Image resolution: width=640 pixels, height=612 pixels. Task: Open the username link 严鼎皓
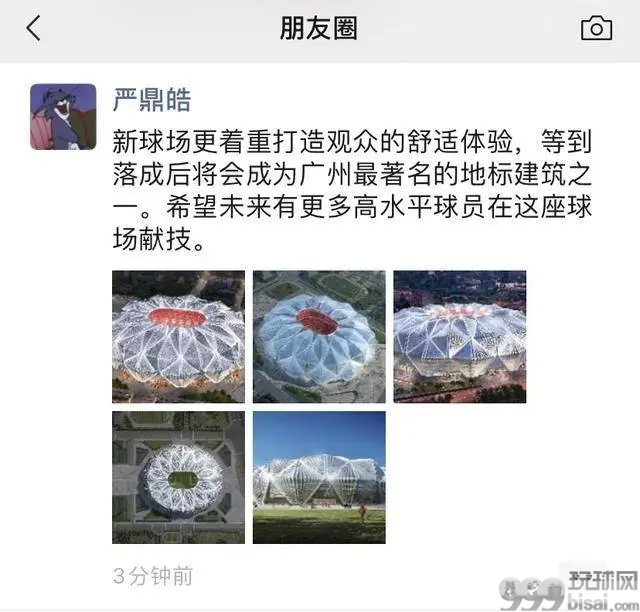152,101
